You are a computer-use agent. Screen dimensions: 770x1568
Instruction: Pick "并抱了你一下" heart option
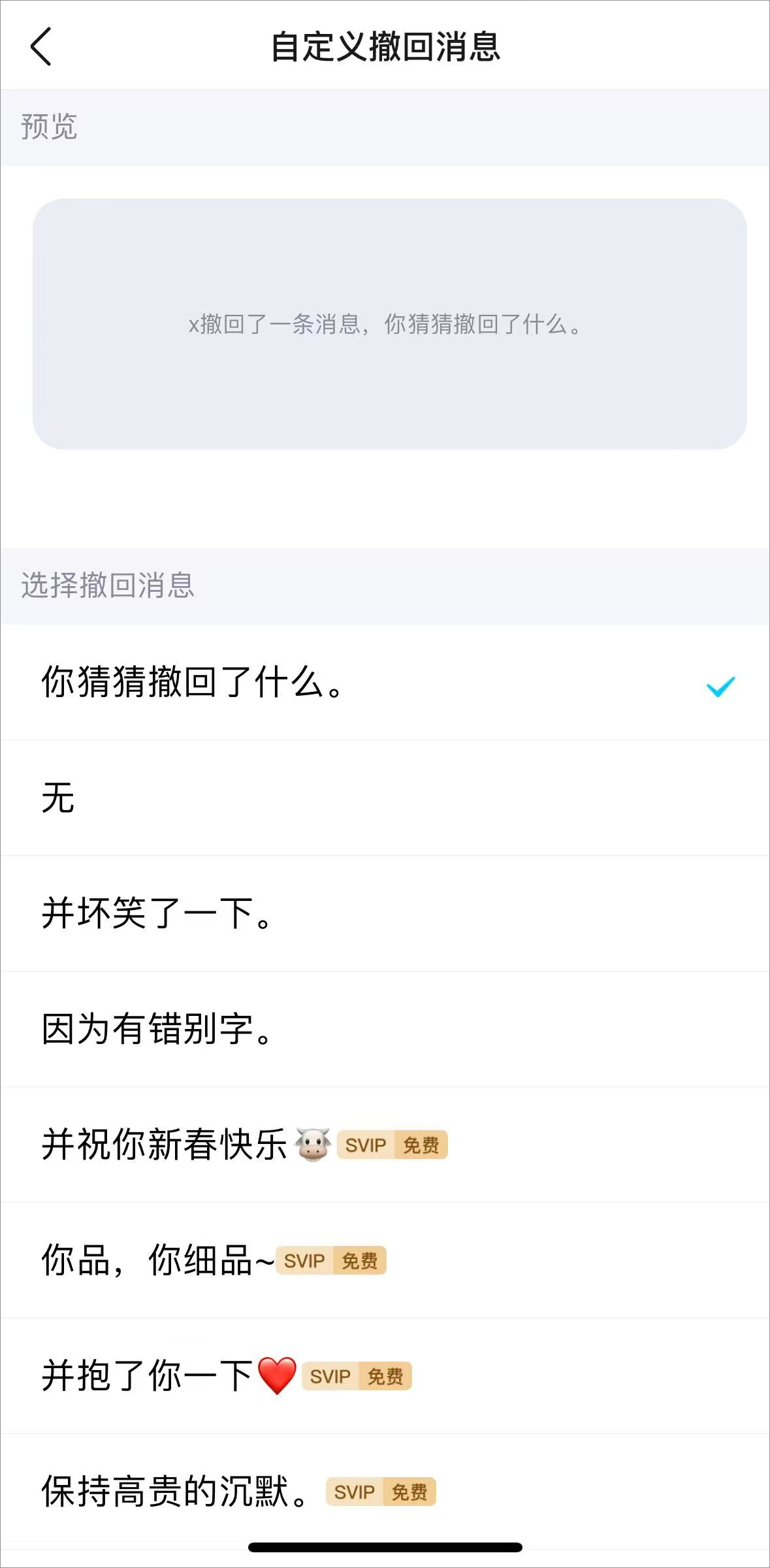148,1376
